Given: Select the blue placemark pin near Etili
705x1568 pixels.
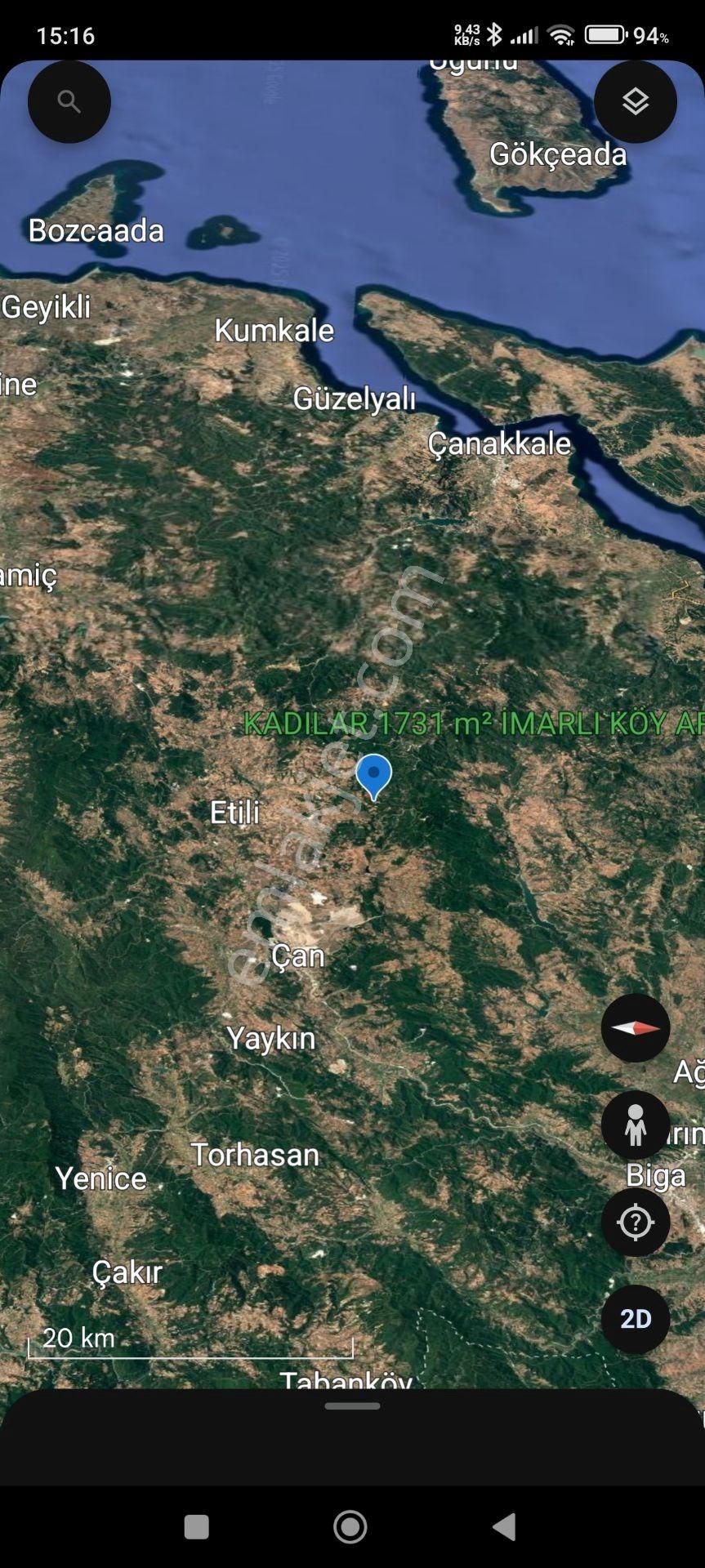Looking at the screenshot, I should pyautogui.click(x=374, y=774).
